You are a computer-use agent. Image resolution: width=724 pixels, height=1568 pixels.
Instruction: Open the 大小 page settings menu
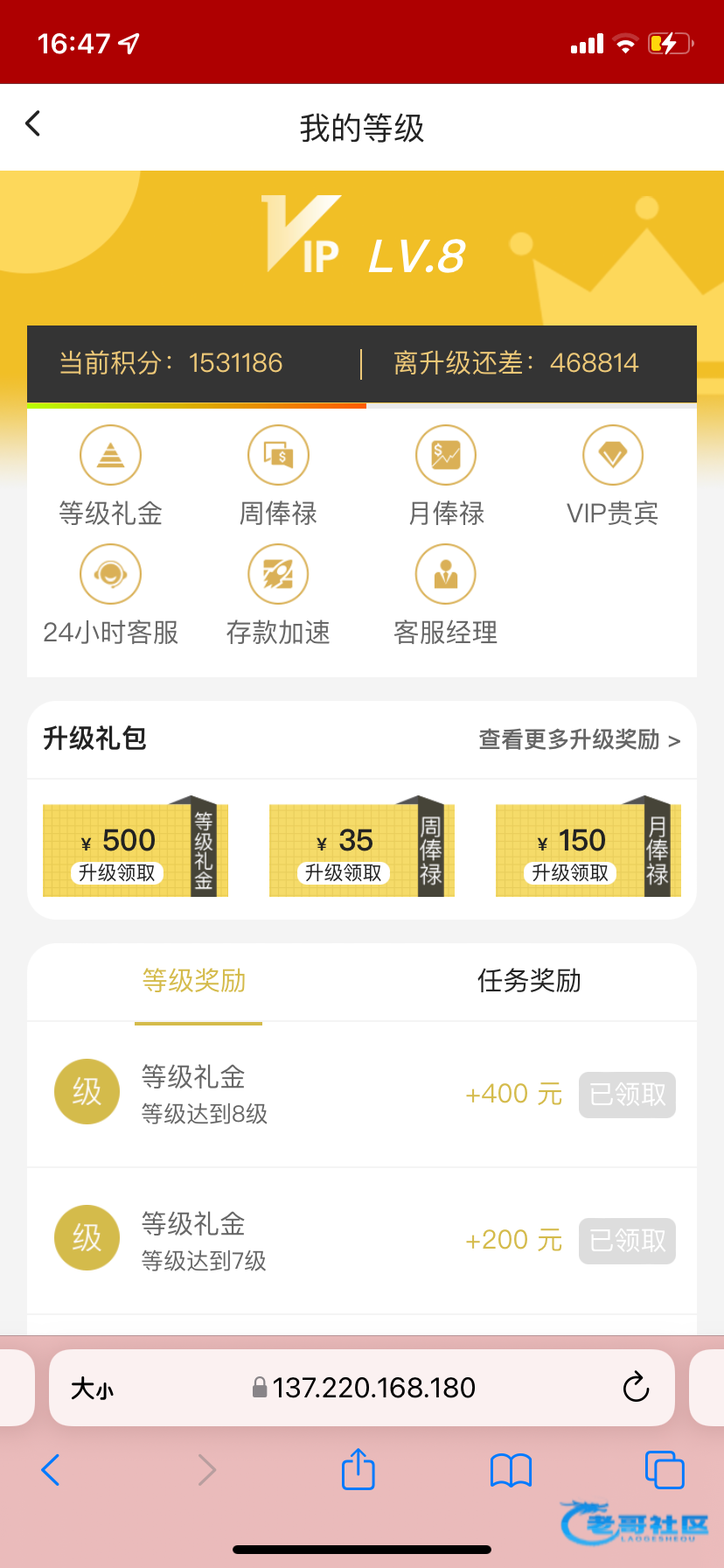coord(92,1389)
